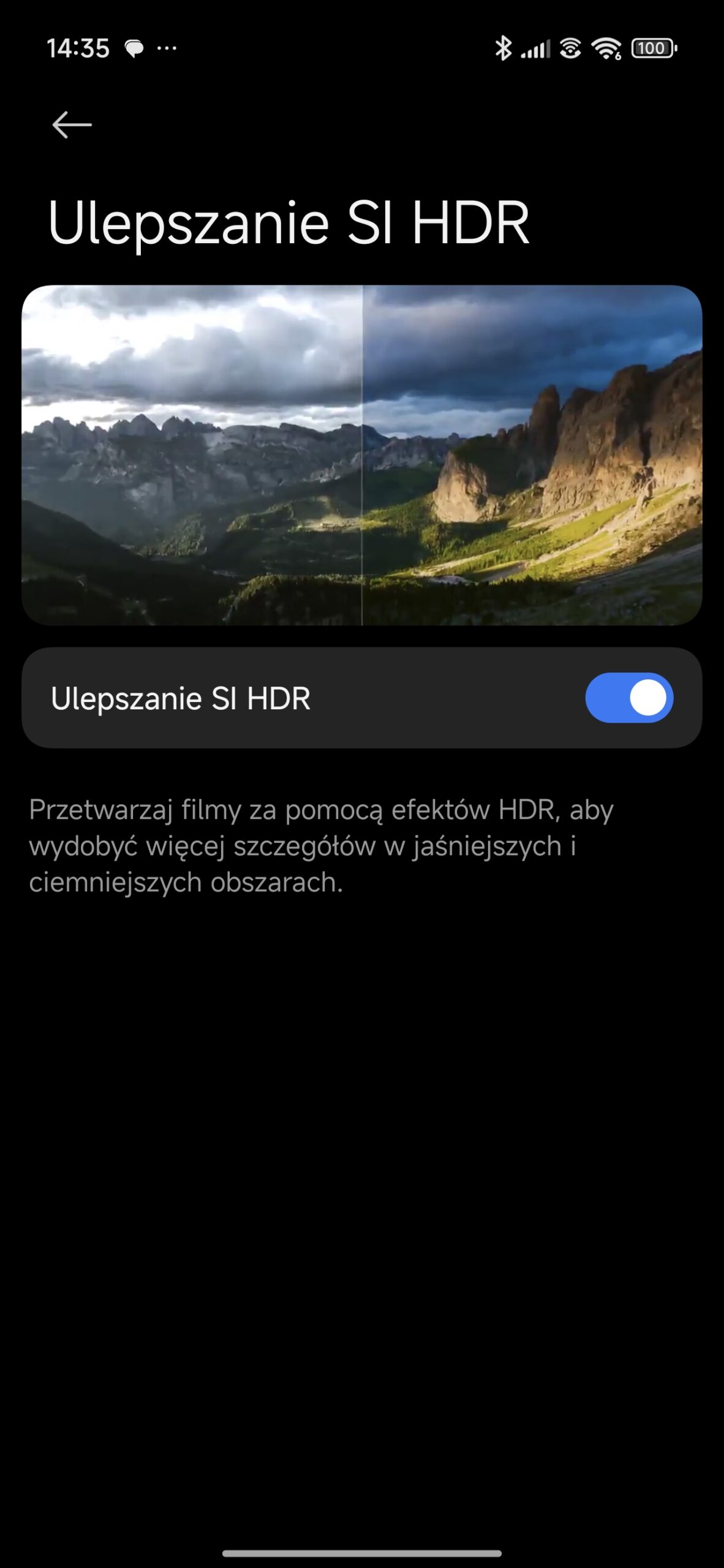724x1568 pixels.
Task: Disable the Ulepszanie SI HDR switch
Action: coord(628,698)
